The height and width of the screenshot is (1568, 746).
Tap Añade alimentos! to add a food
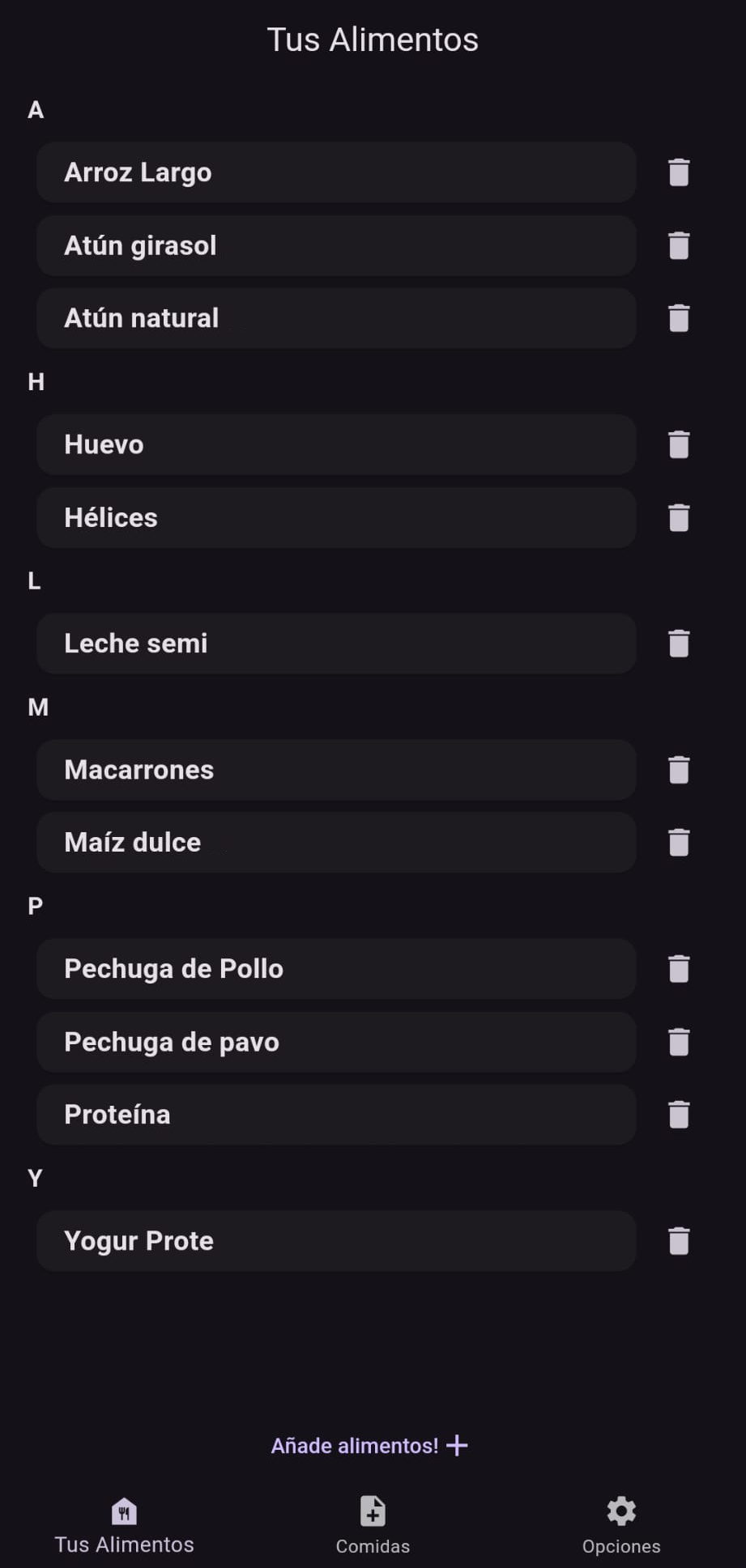369,1446
